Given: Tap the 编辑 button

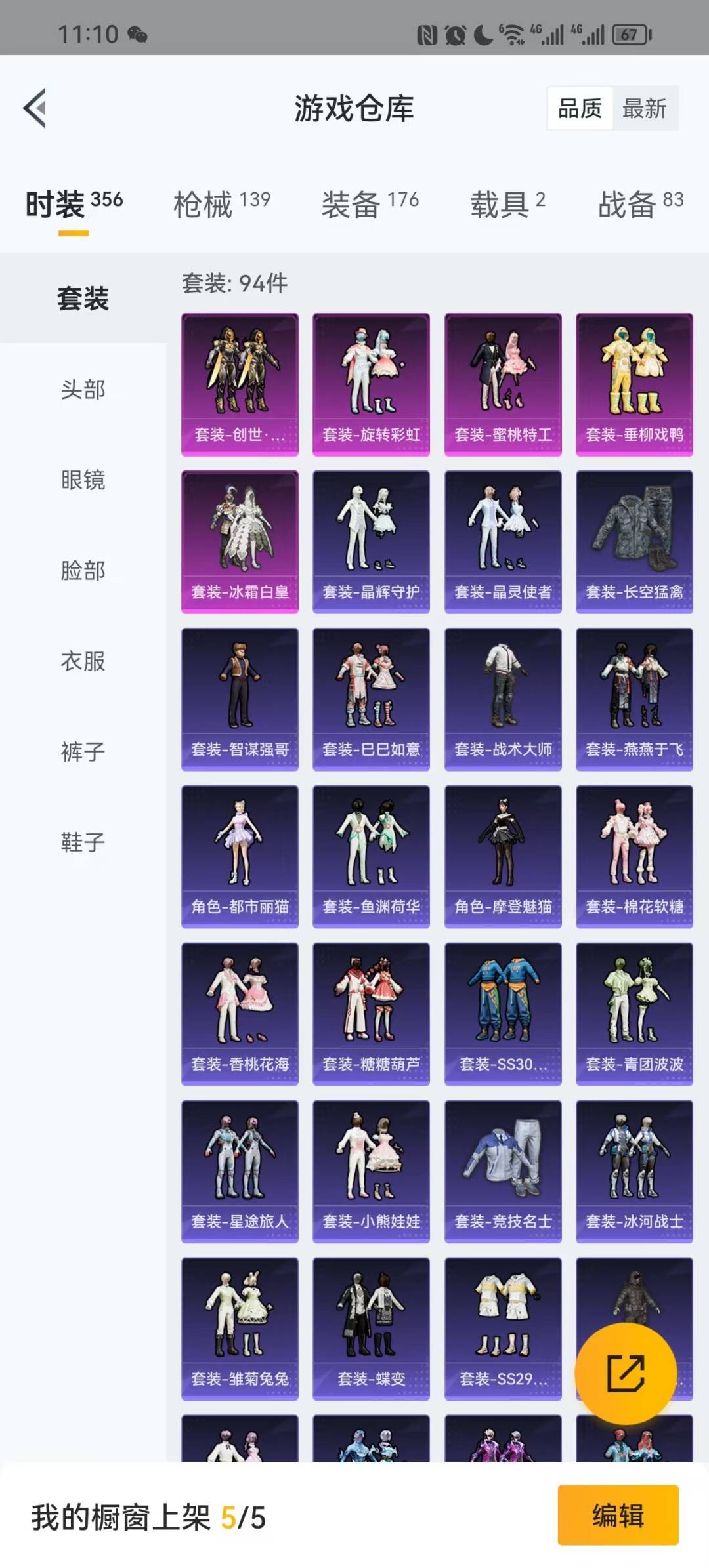Looking at the screenshot, I should click(618, 1516).
